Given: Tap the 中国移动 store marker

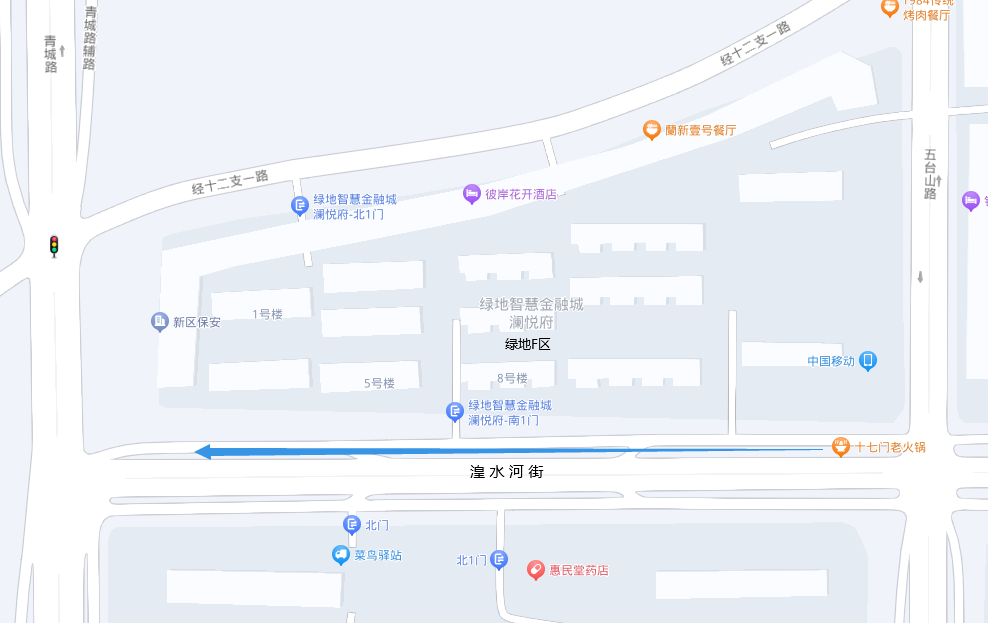Looking at the screenshot, I should pos(868,361).
